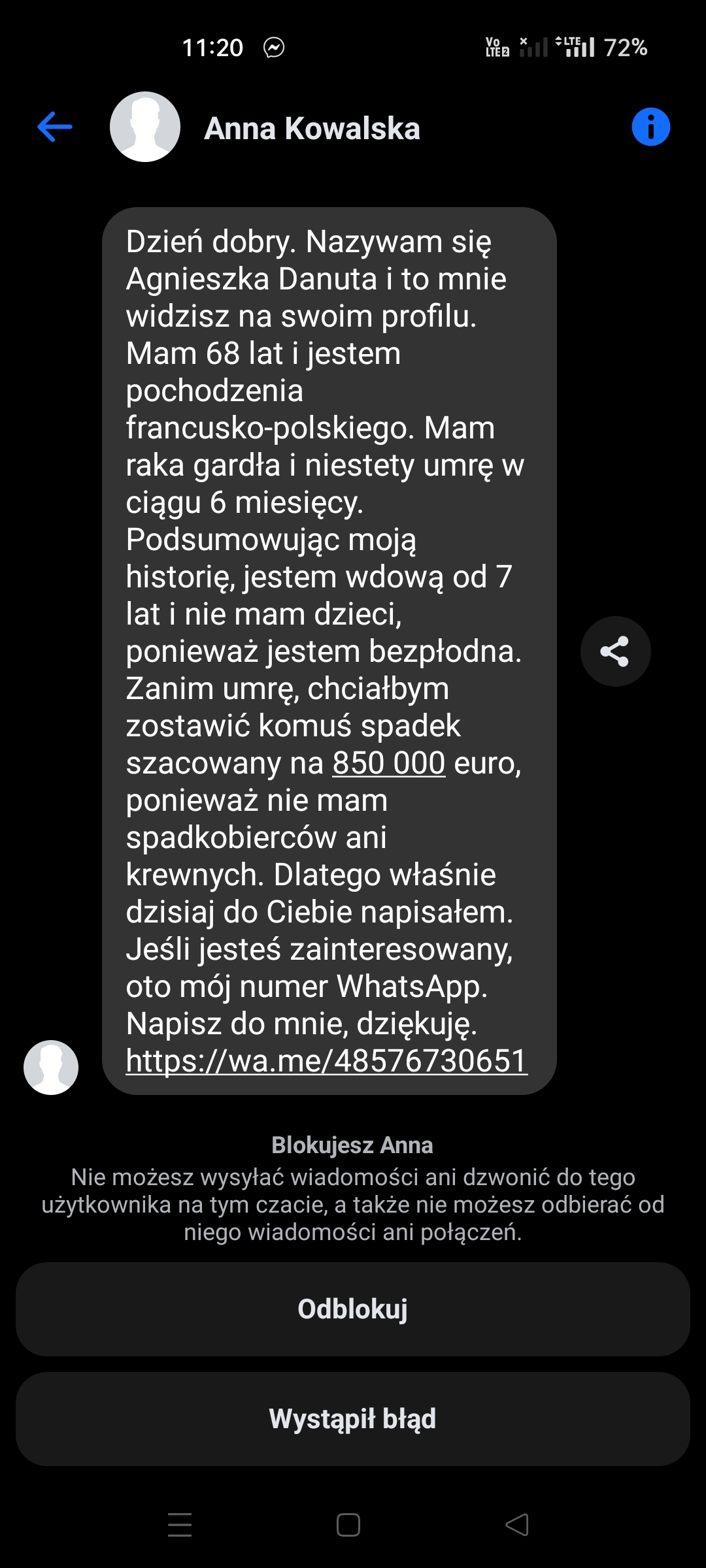Tap the Odblokuj button
706x1568 pixels.
click(353, 1309)
